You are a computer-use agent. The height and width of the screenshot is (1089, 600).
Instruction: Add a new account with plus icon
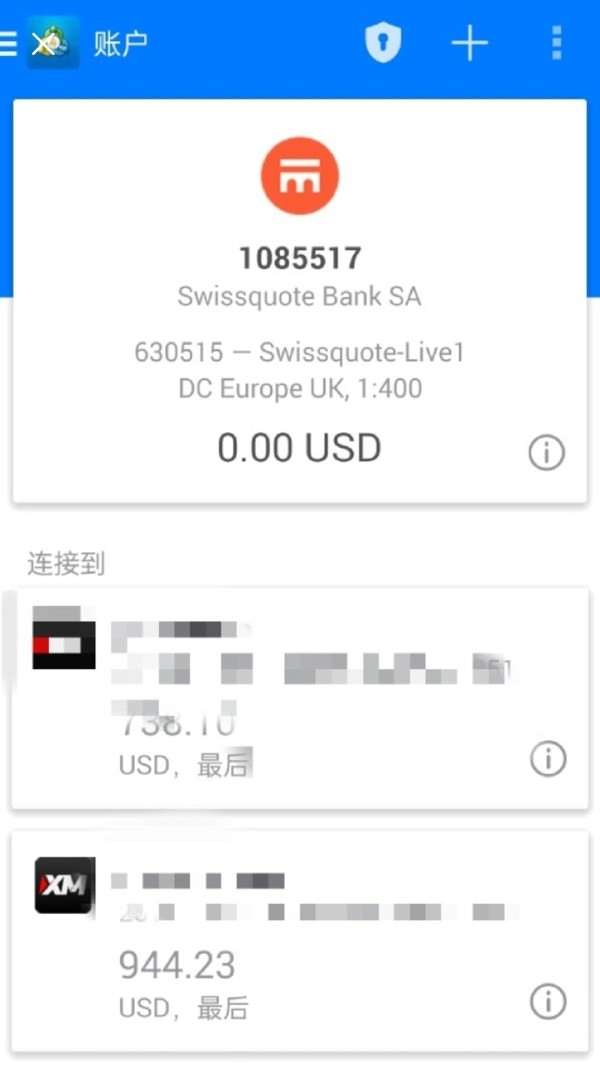tap(469, 44)
